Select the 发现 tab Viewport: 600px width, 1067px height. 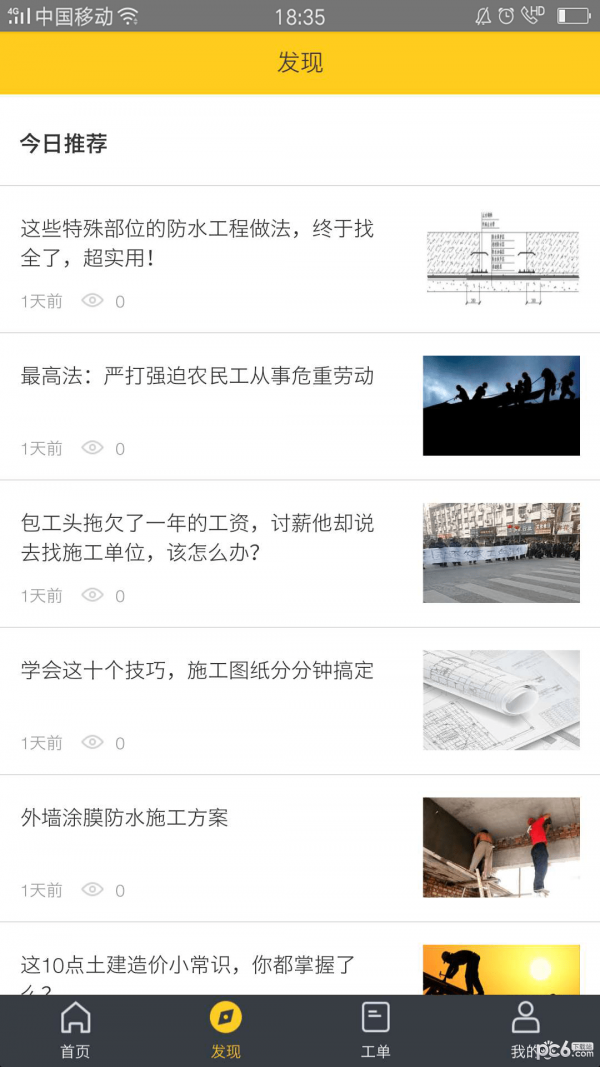click(x=225, y=1030)
